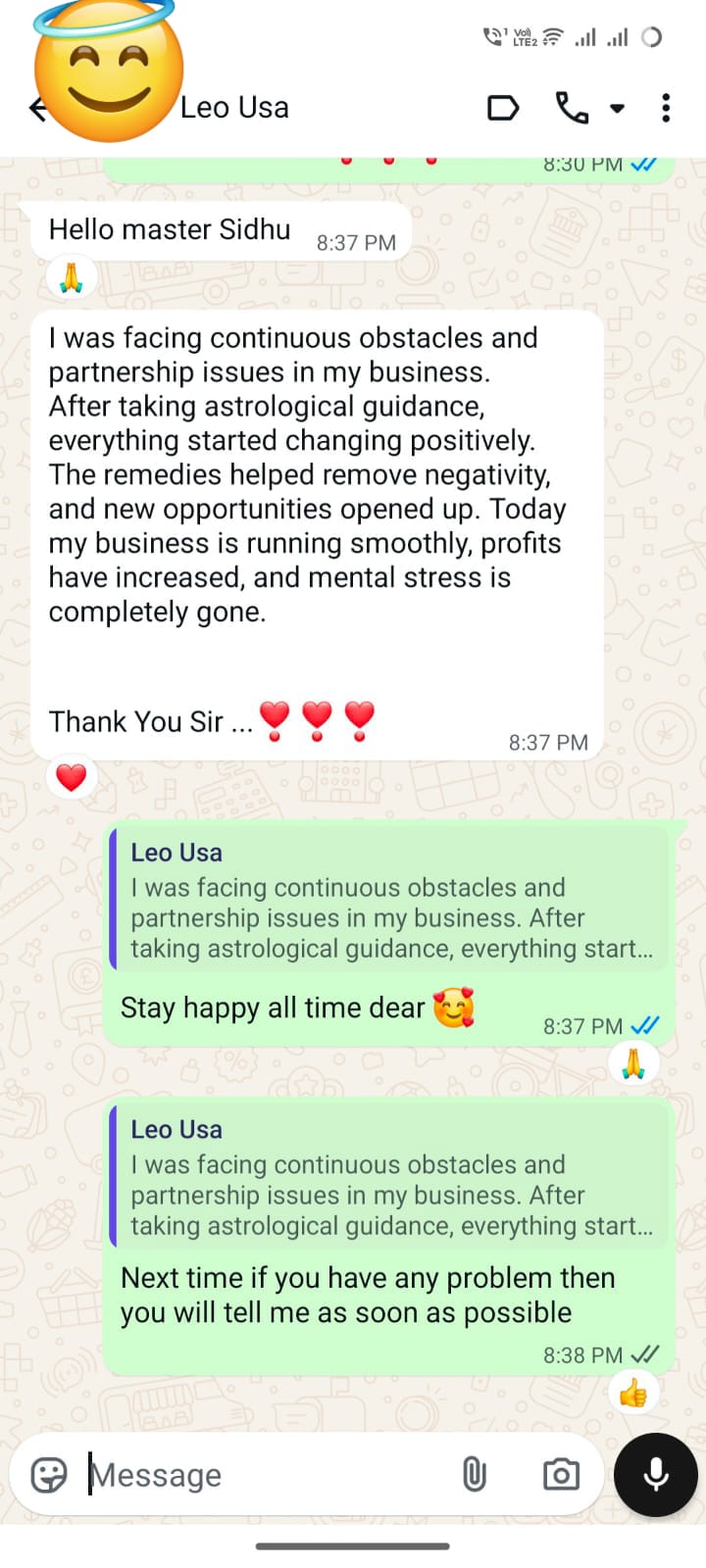The width and height of the screenshot is (706, 1568).
Task: Go back using the back arrow
Action: [x=37, y=109]
